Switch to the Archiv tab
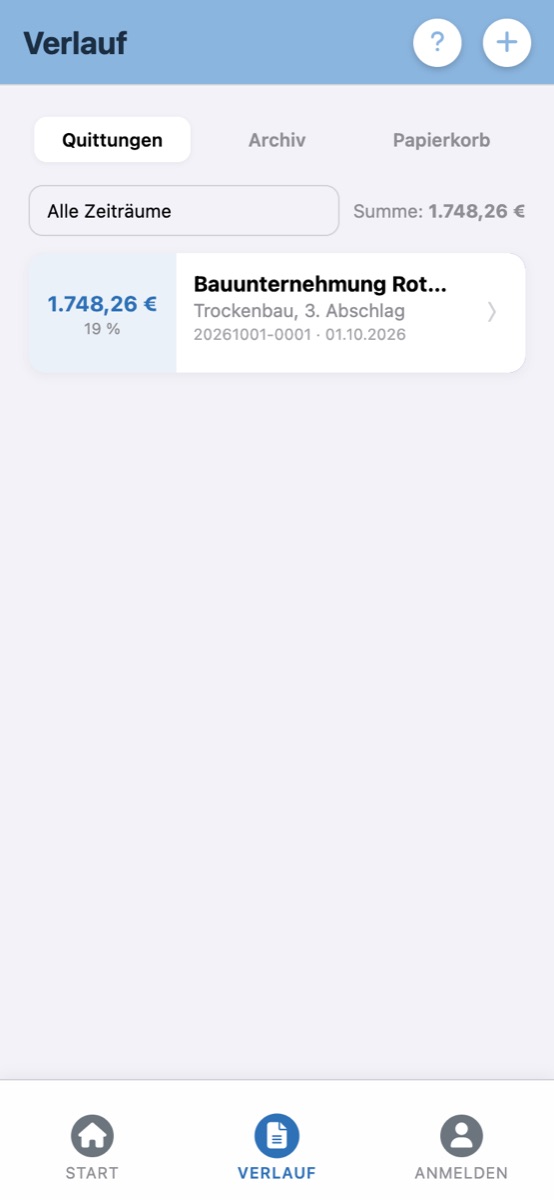 click(277, 140)
